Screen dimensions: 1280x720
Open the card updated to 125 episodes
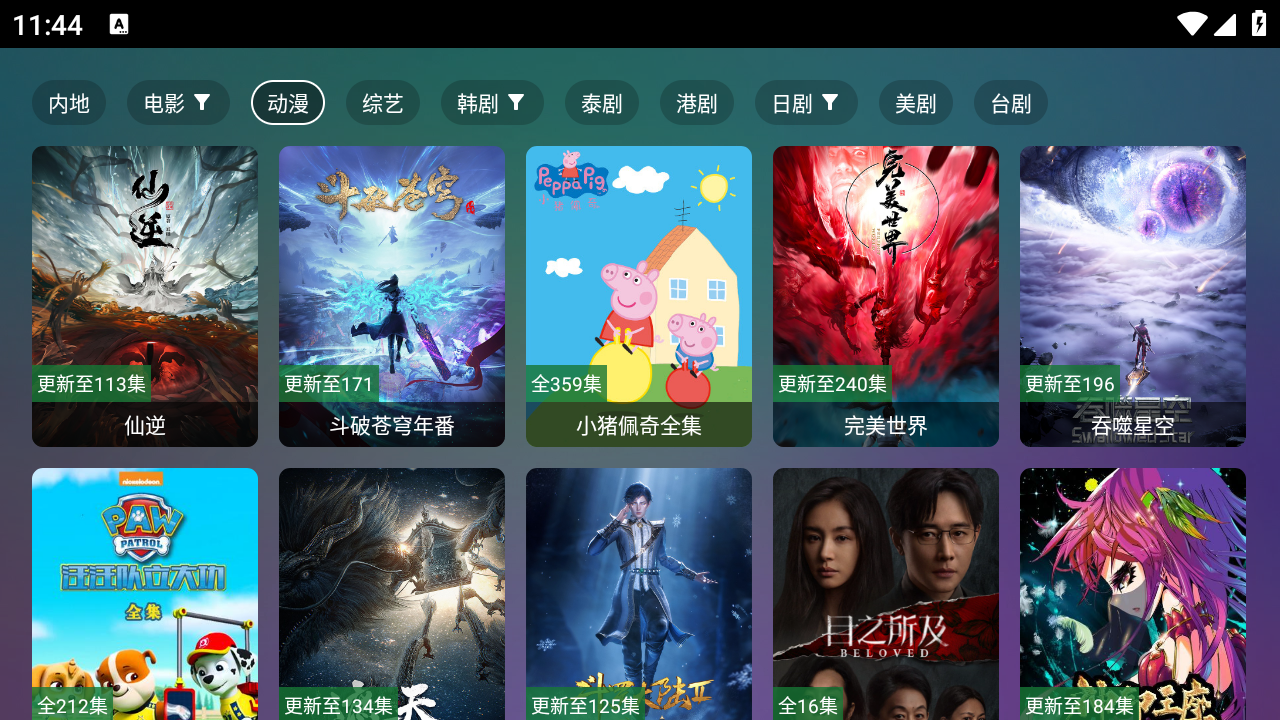coord(639,594)
